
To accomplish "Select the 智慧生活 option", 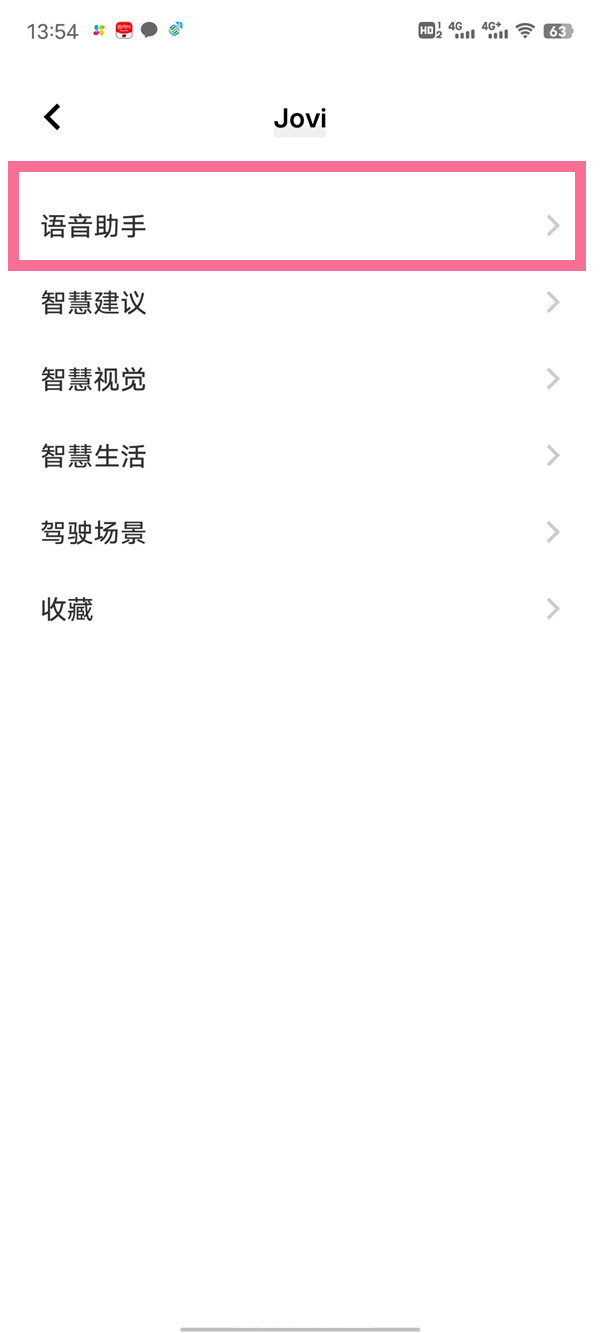I will 297,456.
